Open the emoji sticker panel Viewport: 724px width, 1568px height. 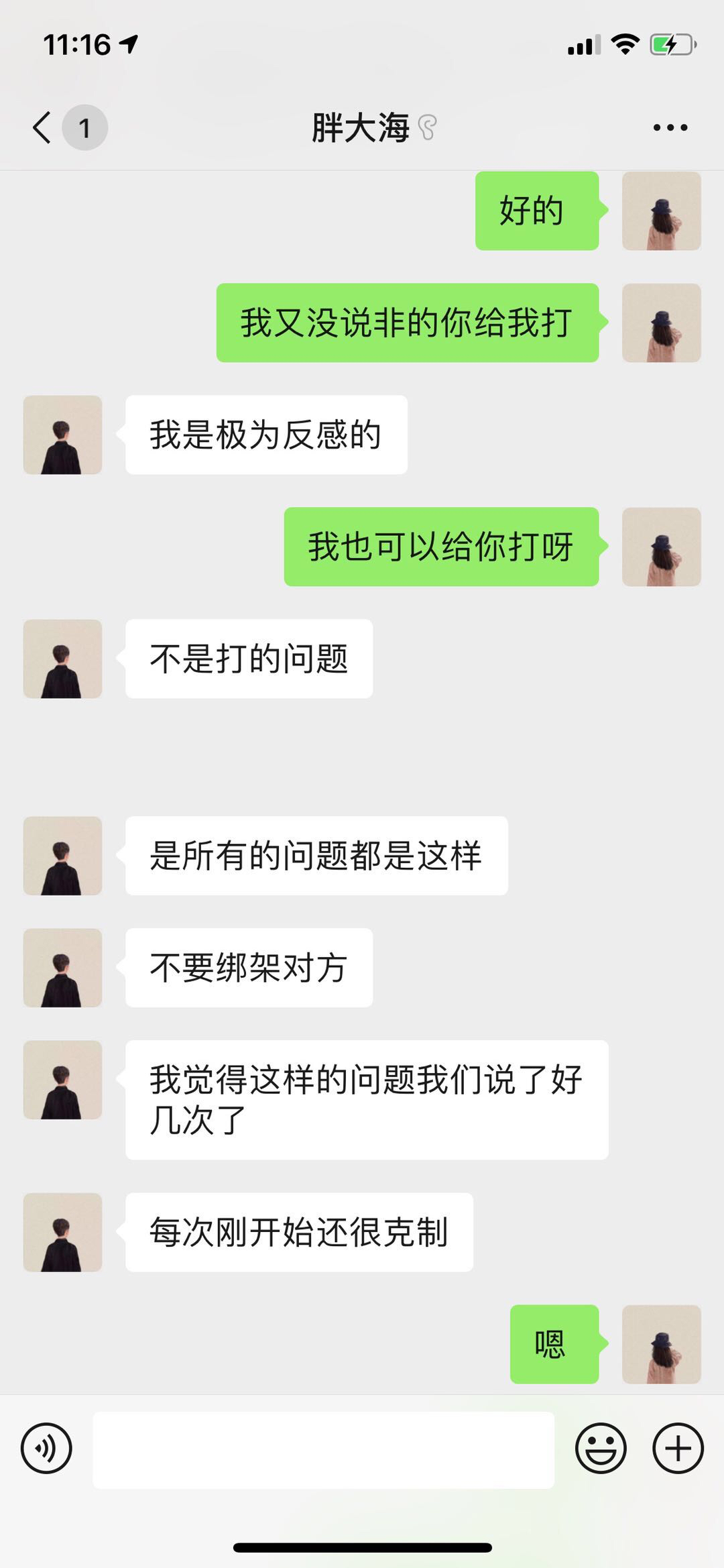click(x=601, y=1448)
